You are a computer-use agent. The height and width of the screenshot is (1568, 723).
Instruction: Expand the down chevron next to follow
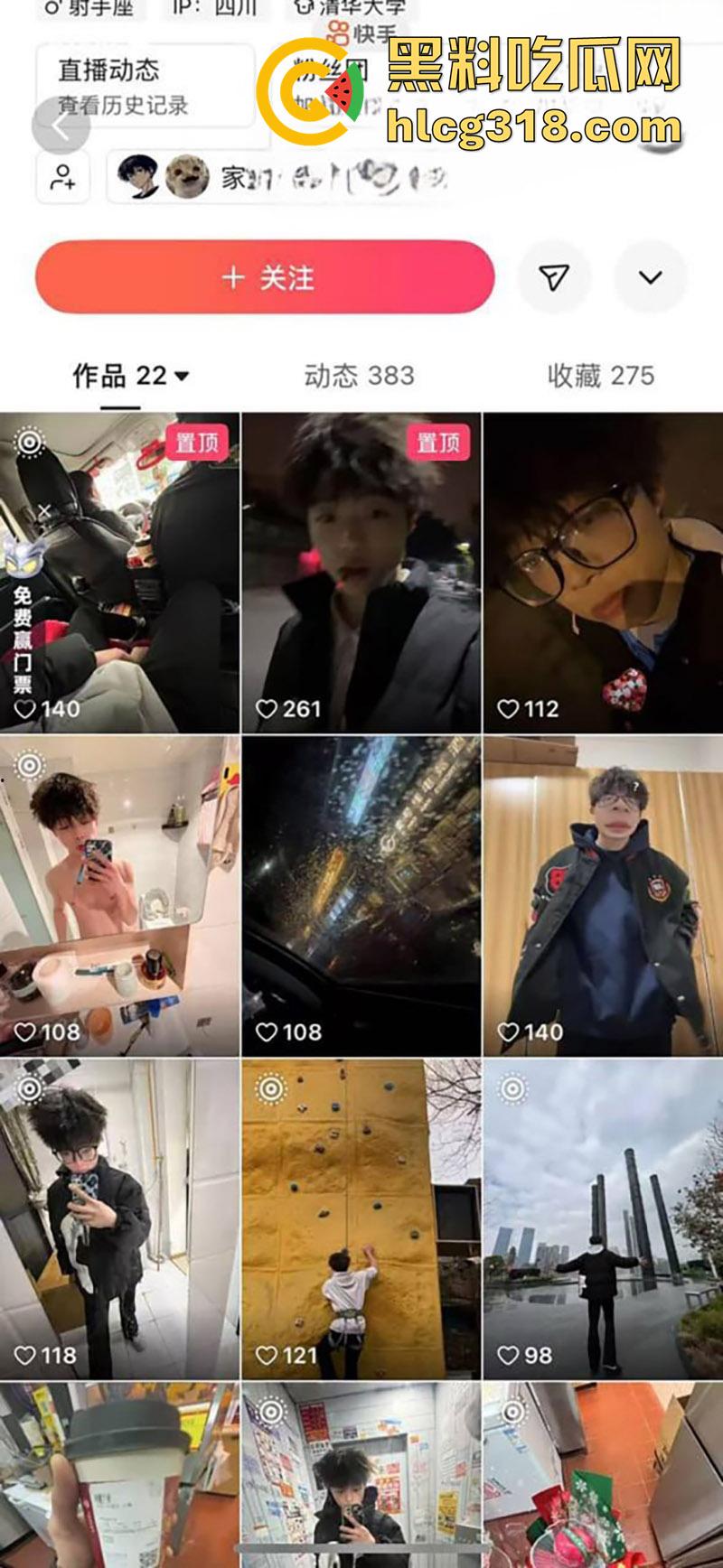point(650,277)
